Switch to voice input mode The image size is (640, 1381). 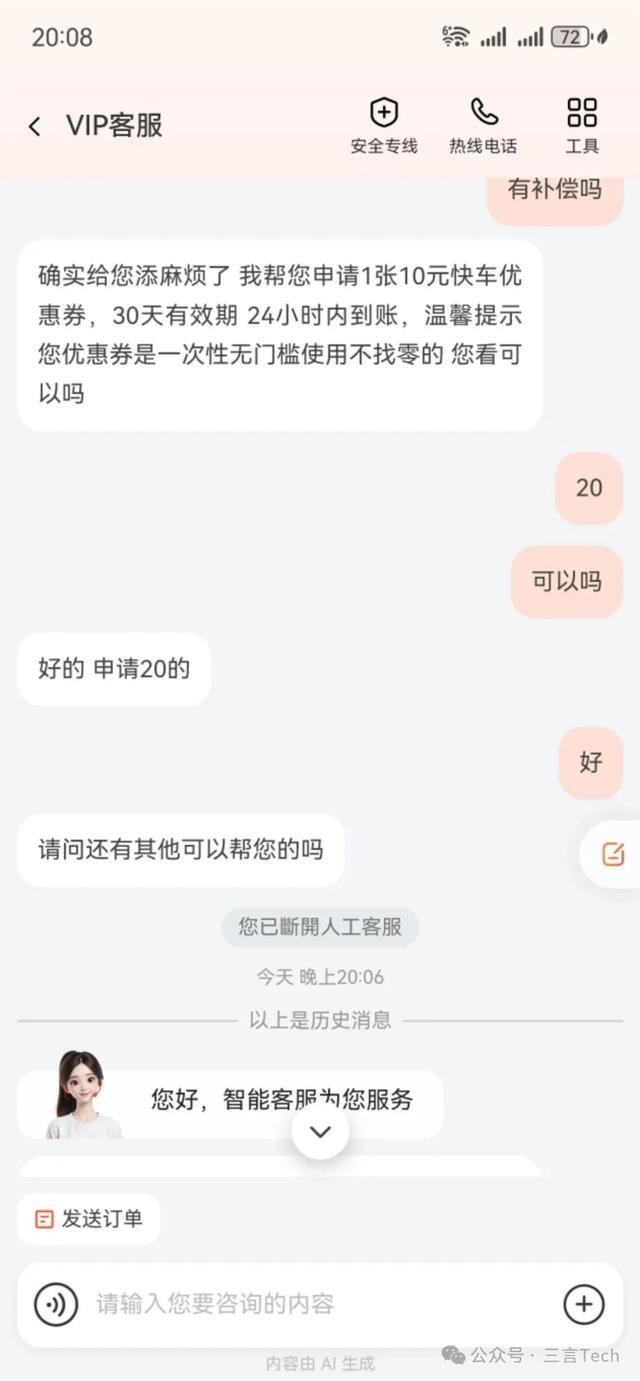pyautogui.click(x=56, y=1304)
